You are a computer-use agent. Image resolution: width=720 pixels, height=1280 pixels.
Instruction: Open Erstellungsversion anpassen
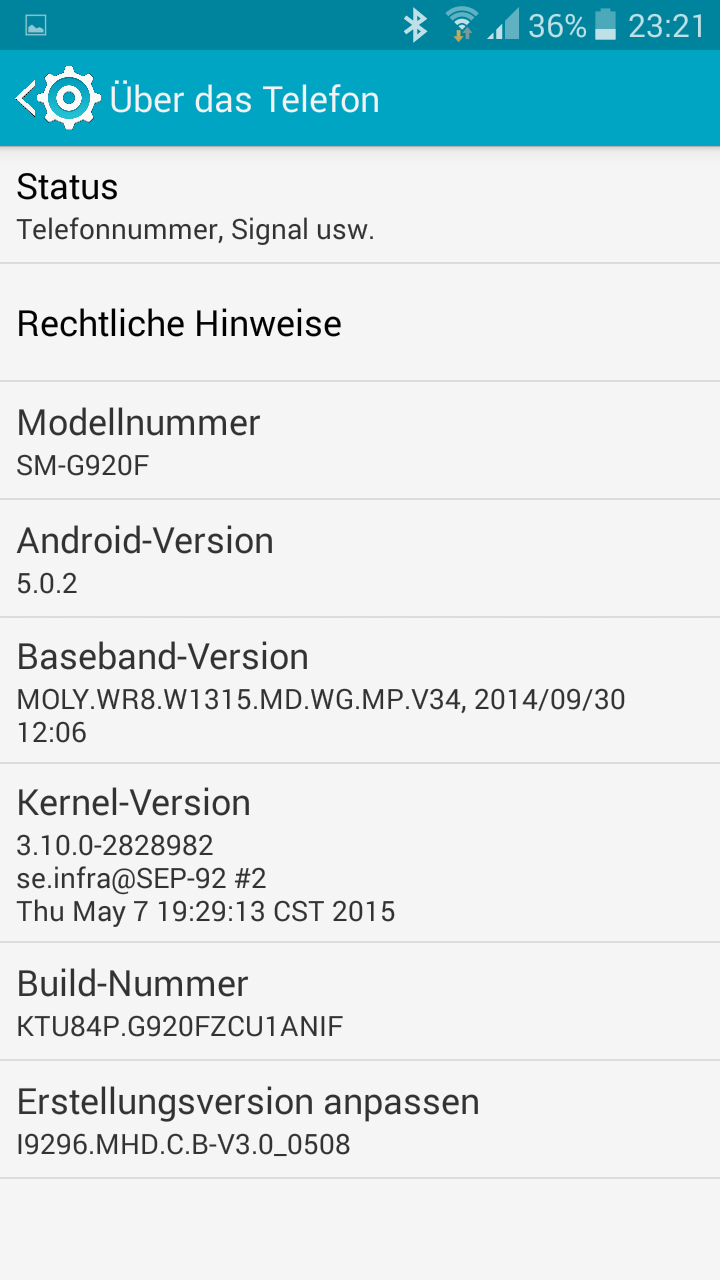coord(360,1120)
